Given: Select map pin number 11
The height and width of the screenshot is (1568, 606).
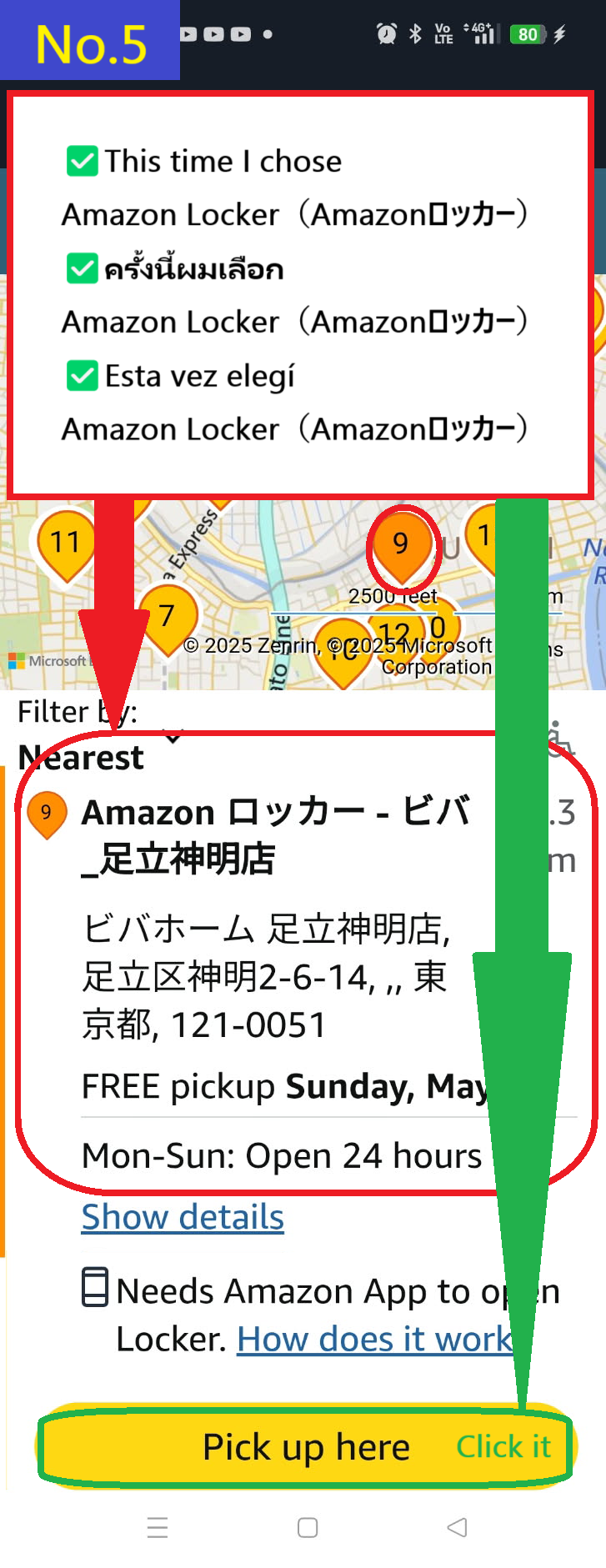Looking at the screenshot, I should pyautogui.click(x=63, y=542).
